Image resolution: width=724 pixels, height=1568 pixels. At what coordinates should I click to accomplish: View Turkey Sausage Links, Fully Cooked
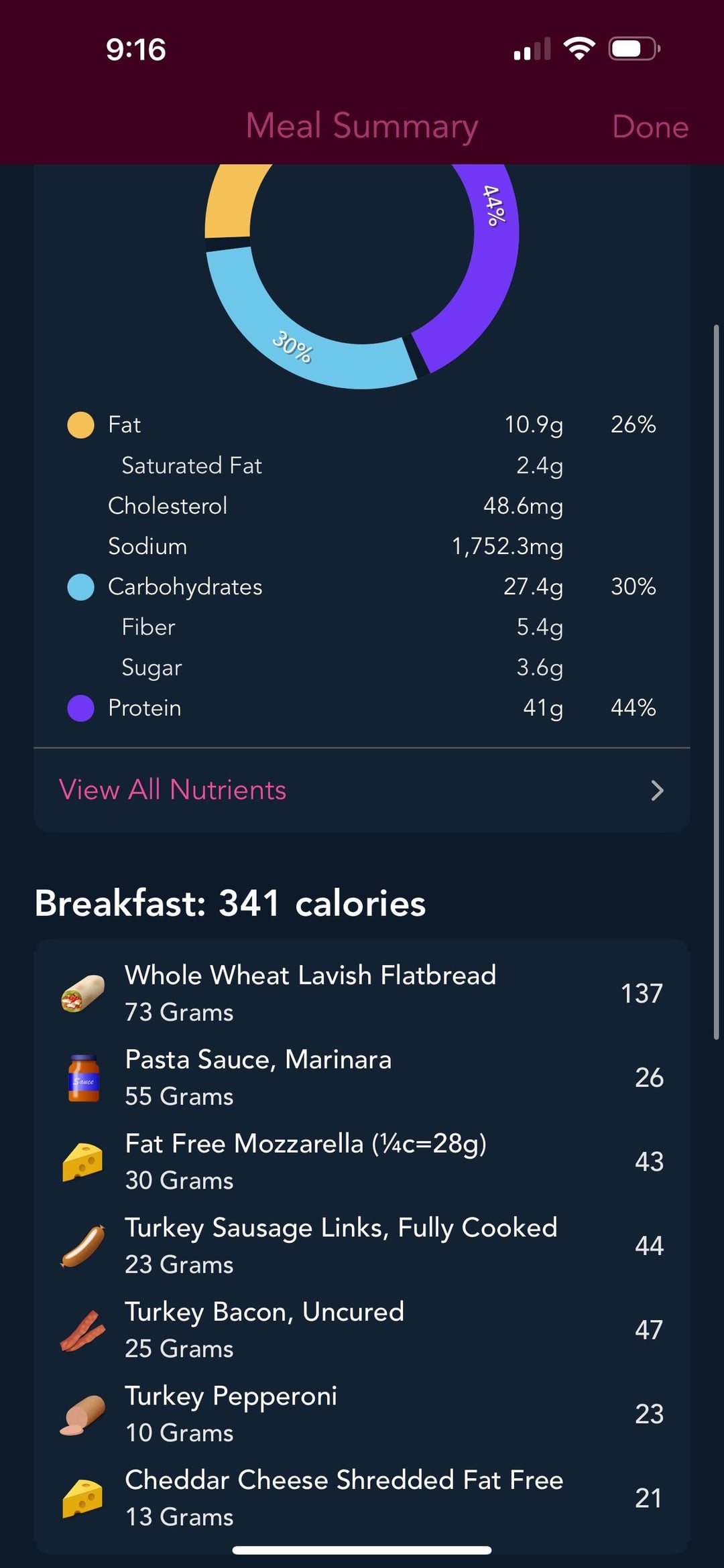click(361, 1246)
